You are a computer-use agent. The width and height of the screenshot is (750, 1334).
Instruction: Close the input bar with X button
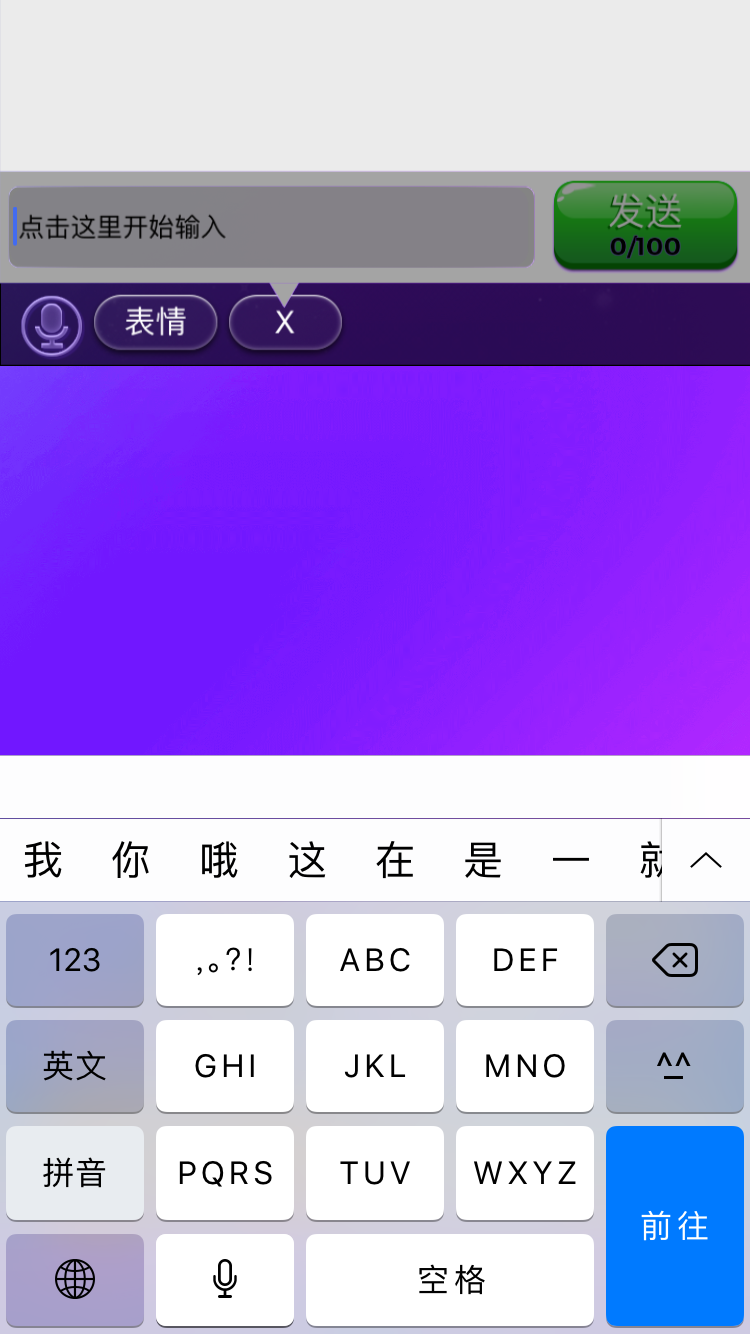point(285,322)
